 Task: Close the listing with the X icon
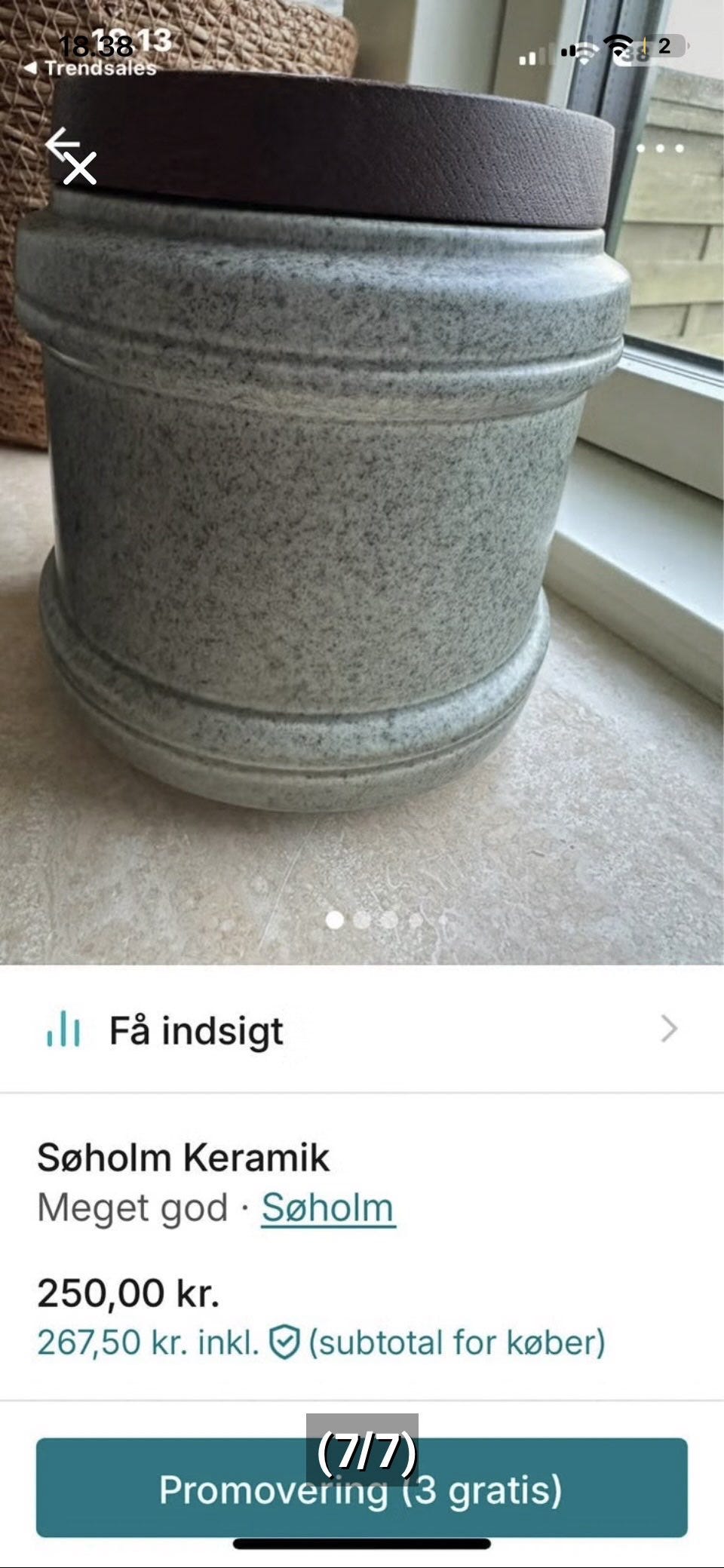tap(80, 168)
